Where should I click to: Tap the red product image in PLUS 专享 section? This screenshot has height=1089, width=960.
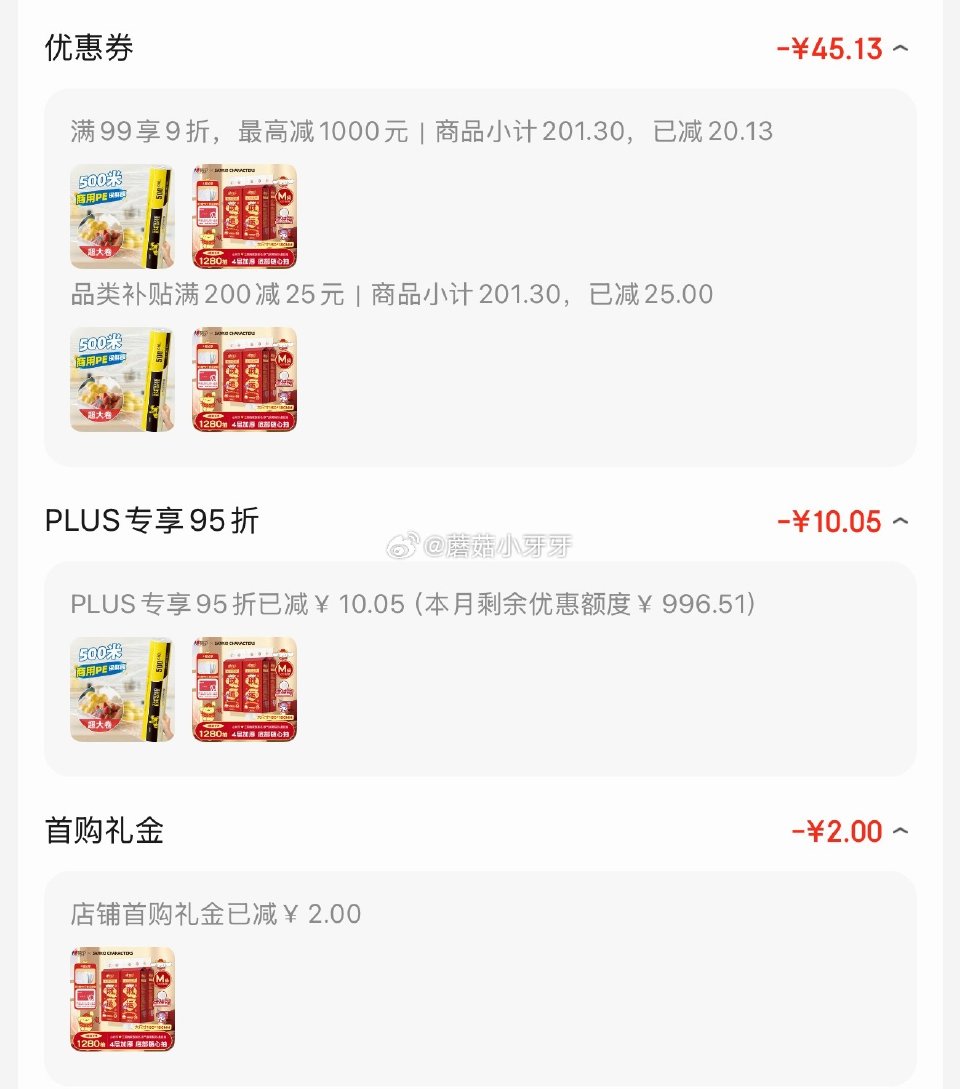pyautogui.click(x=243, y=690)
